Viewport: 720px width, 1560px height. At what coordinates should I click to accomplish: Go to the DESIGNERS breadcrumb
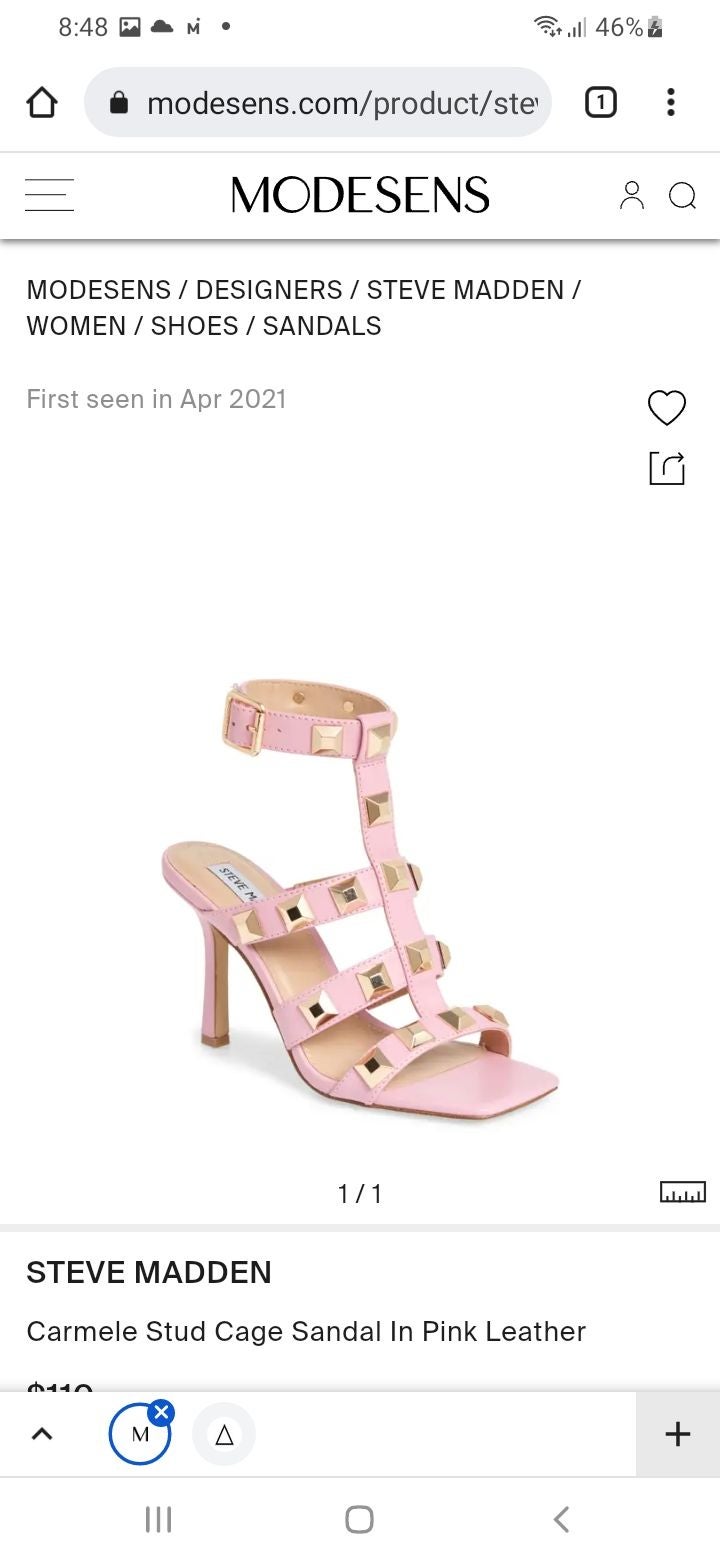coord(269,290)
